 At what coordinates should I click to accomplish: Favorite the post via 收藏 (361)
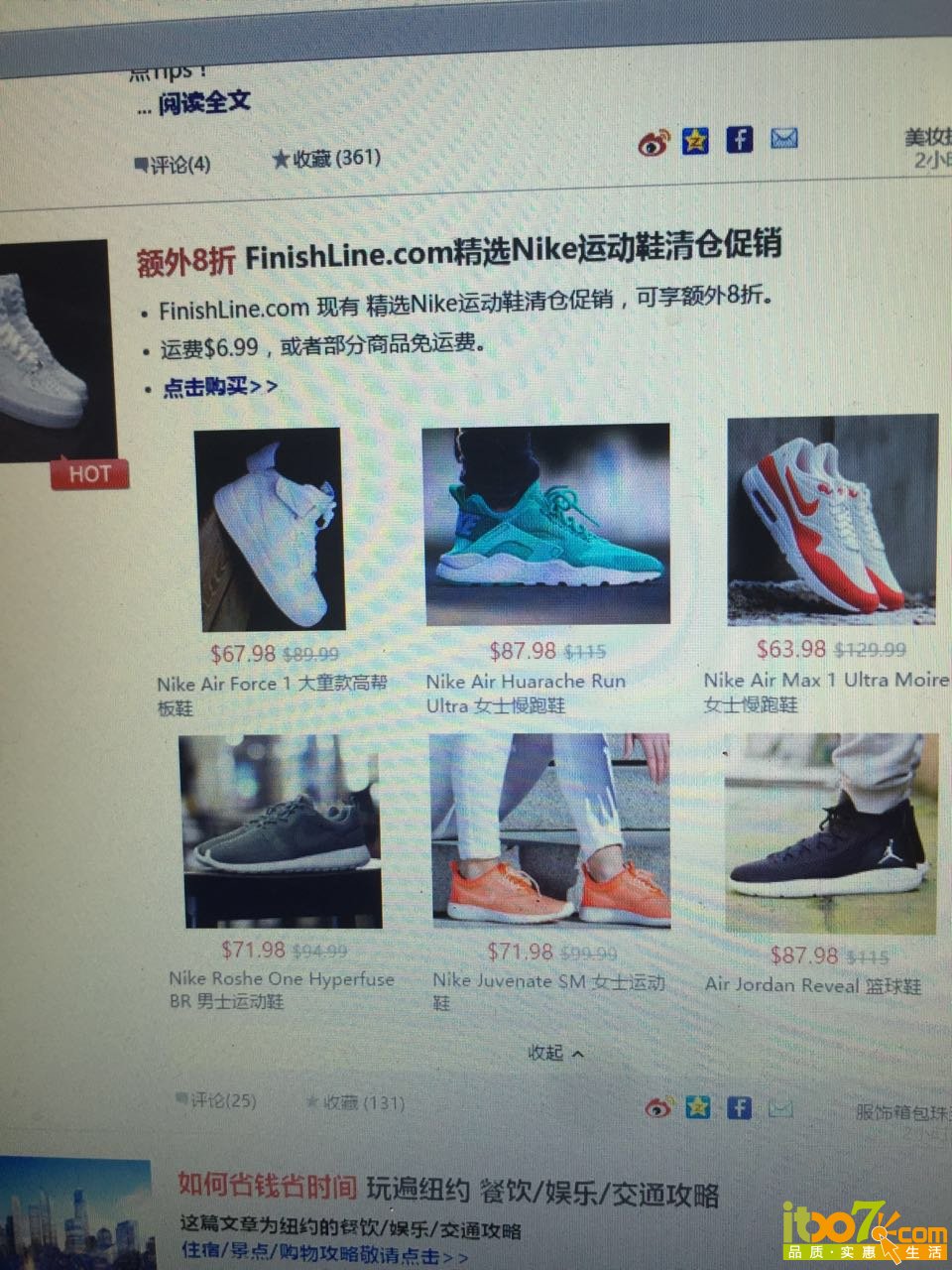(326, 158)
